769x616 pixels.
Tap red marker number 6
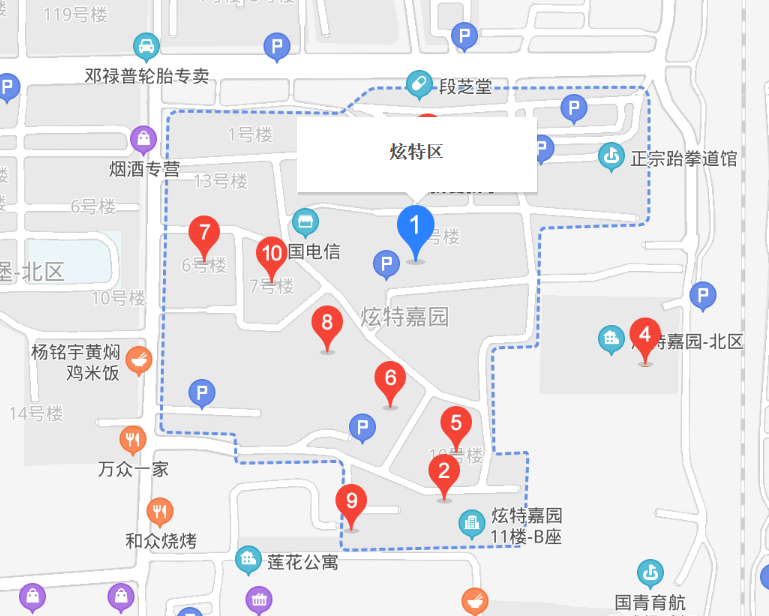click(390, 379)
